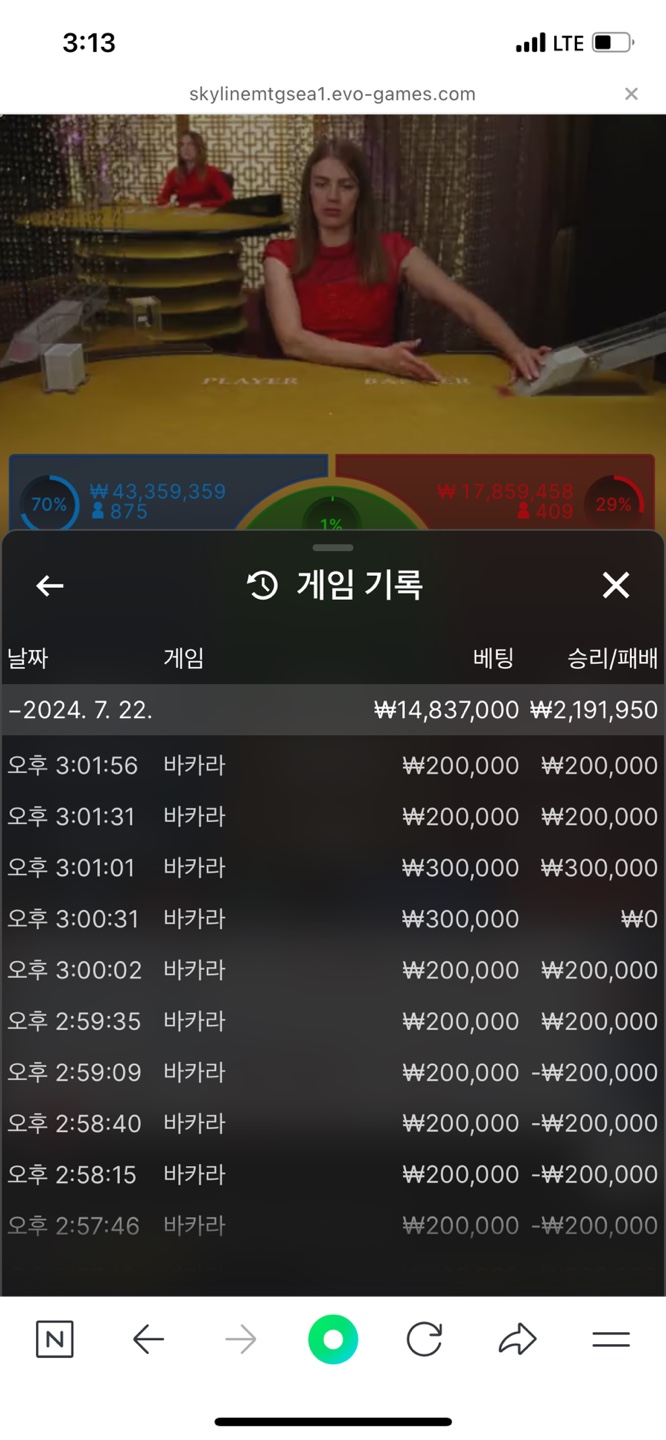Open the 오후 2:58:15 baccarat record
The image size is (666, 1440).
(x=332, y=1174)
